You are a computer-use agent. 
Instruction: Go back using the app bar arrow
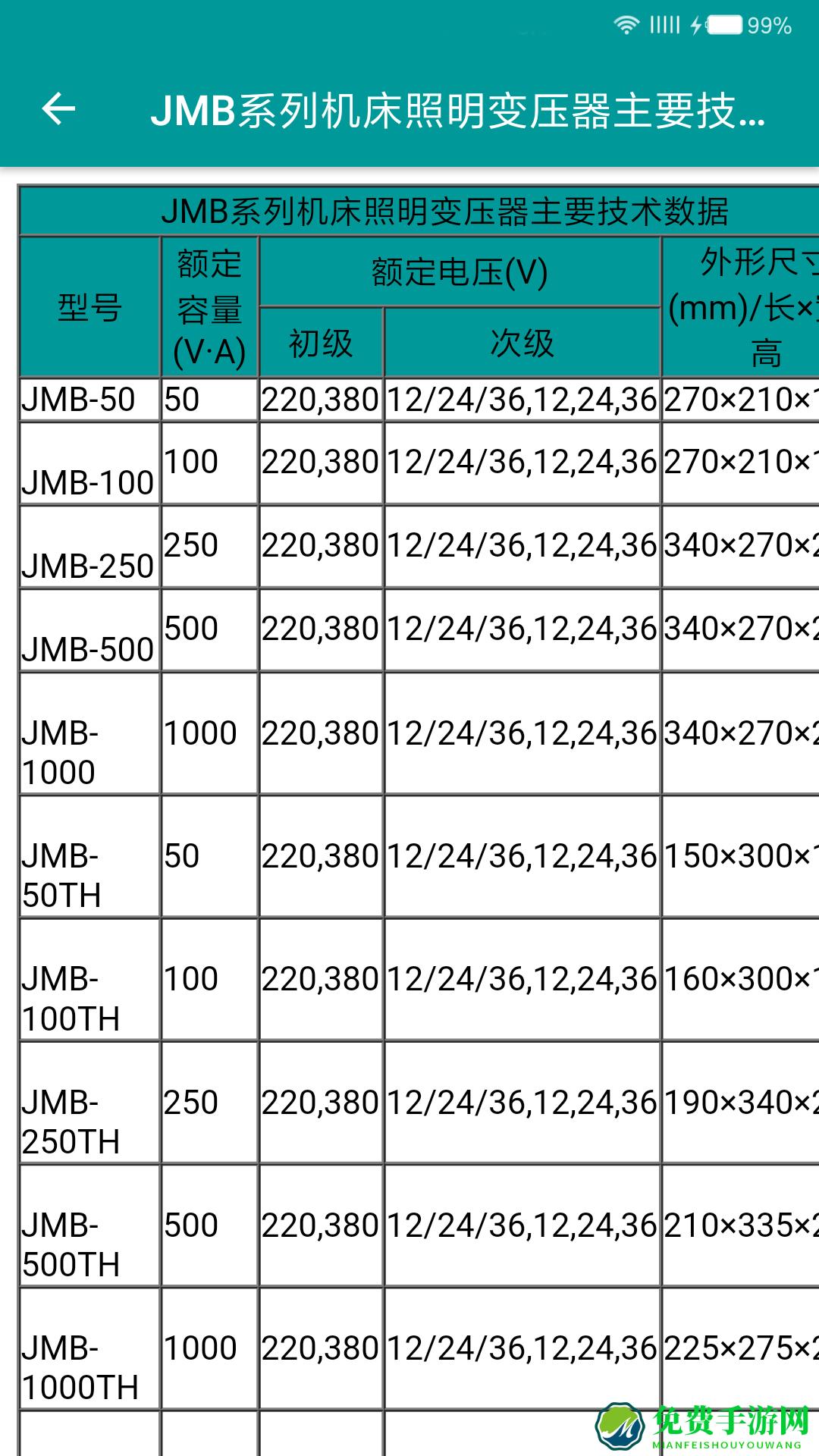click(x=58, y=109)
